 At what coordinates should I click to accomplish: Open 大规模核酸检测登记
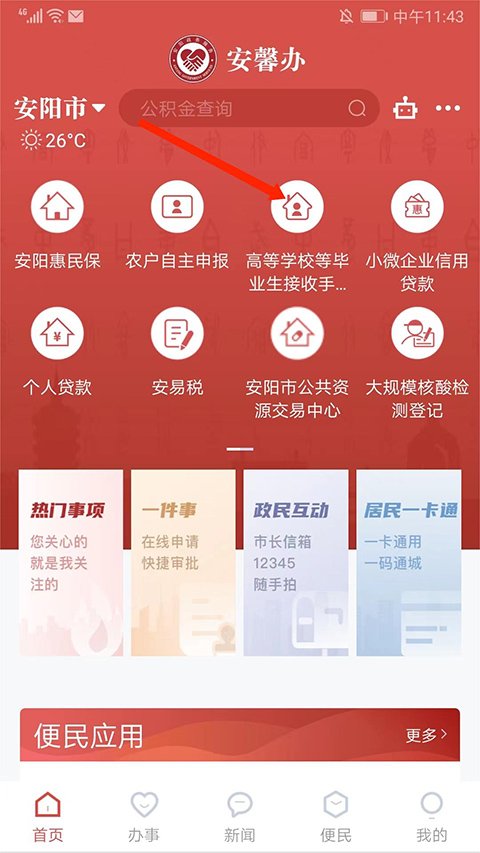pyautogui.click(x=417, y=363)
